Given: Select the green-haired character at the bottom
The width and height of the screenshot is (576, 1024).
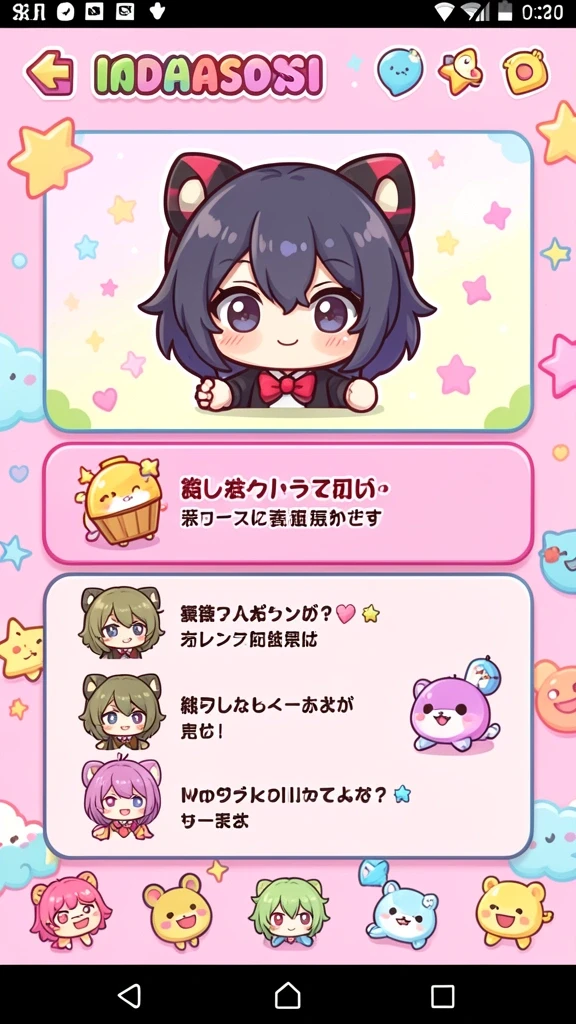Looking at the screenshot, I should click(288, 912).
